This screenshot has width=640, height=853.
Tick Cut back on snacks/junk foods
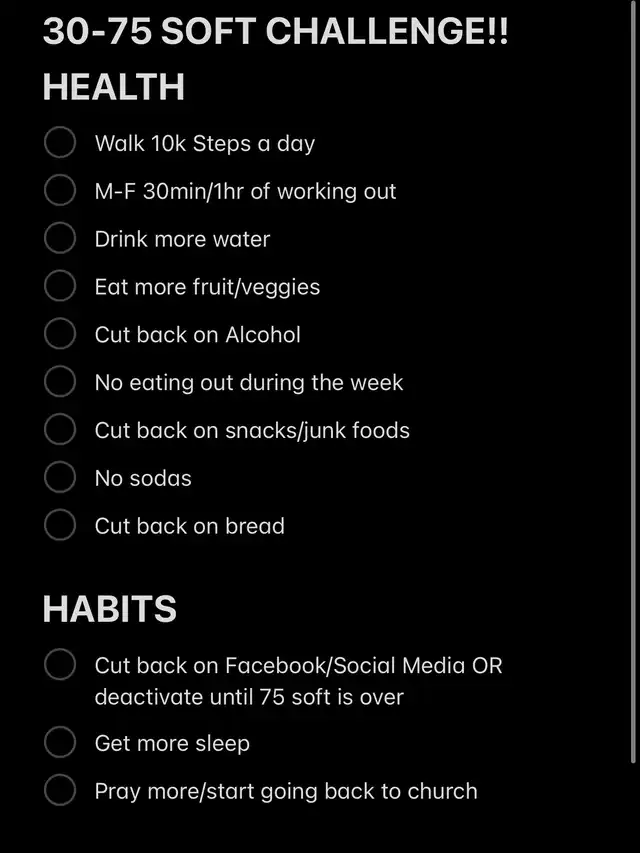[60, 430]
